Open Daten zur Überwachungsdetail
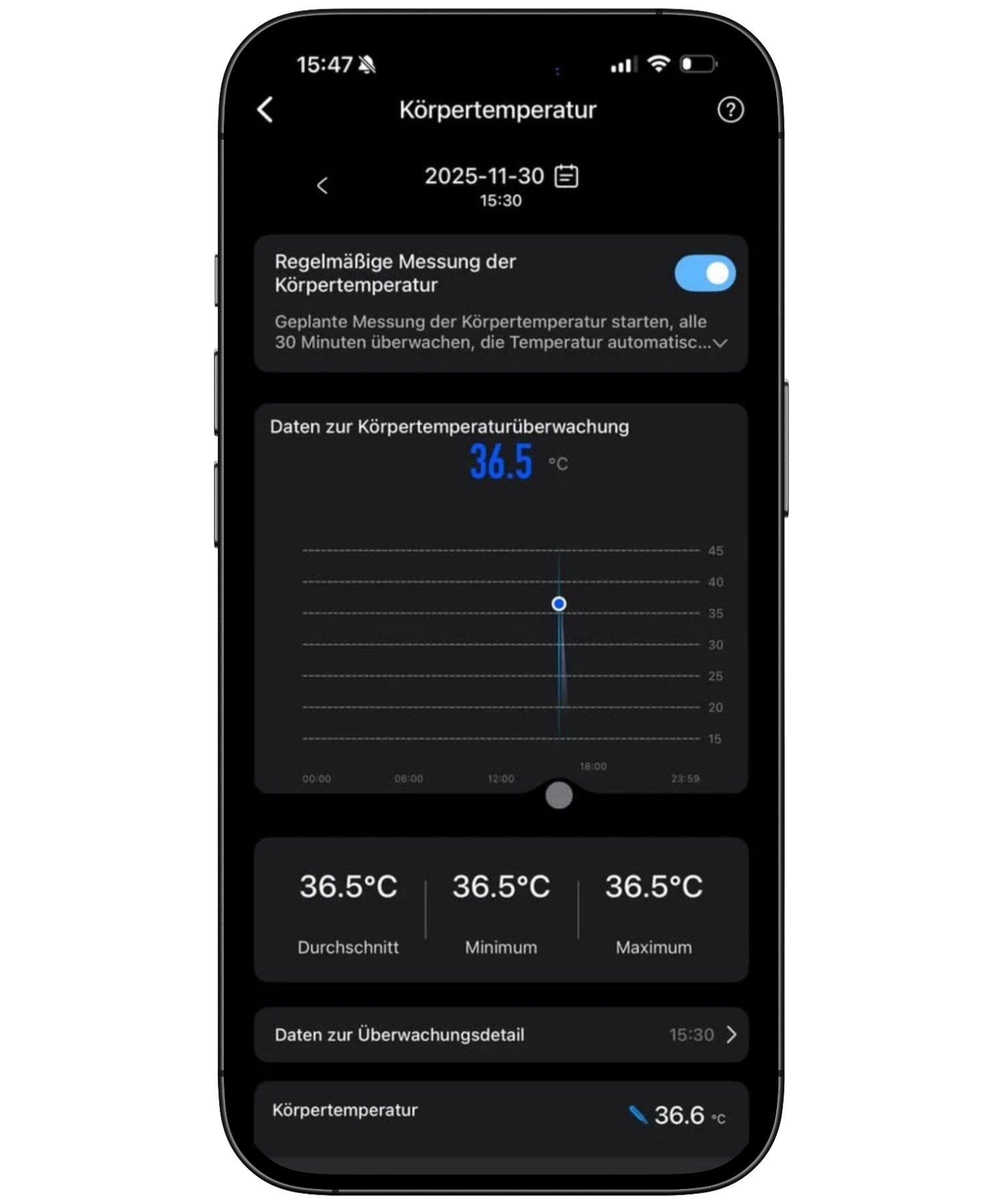This screenshot has height=1204, width=1003. coord(501,1035)
